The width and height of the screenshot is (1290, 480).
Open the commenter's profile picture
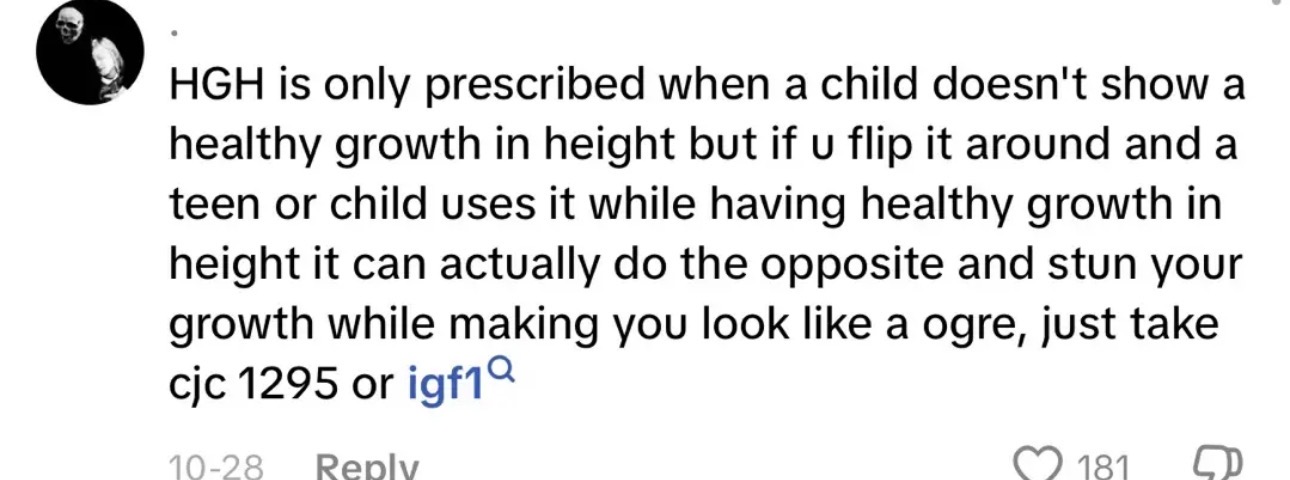(x=89, y=52)
